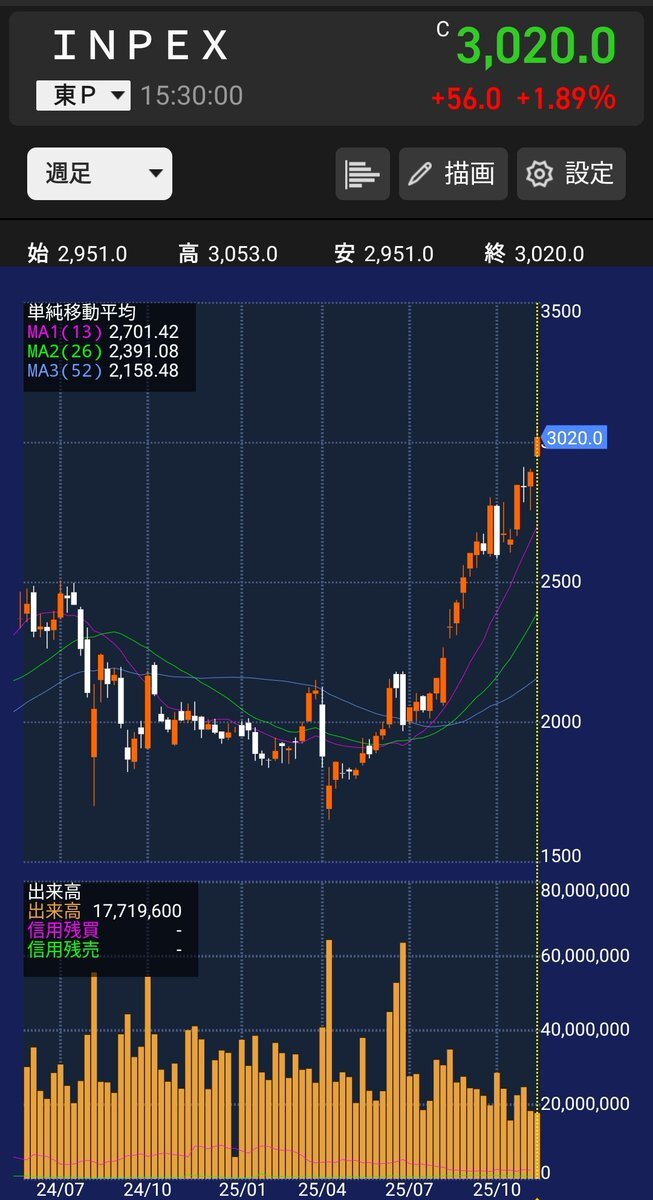Change the 週足 chart period dropdown
This screenshot has width=653, height=1200.
tap(100, 174)
